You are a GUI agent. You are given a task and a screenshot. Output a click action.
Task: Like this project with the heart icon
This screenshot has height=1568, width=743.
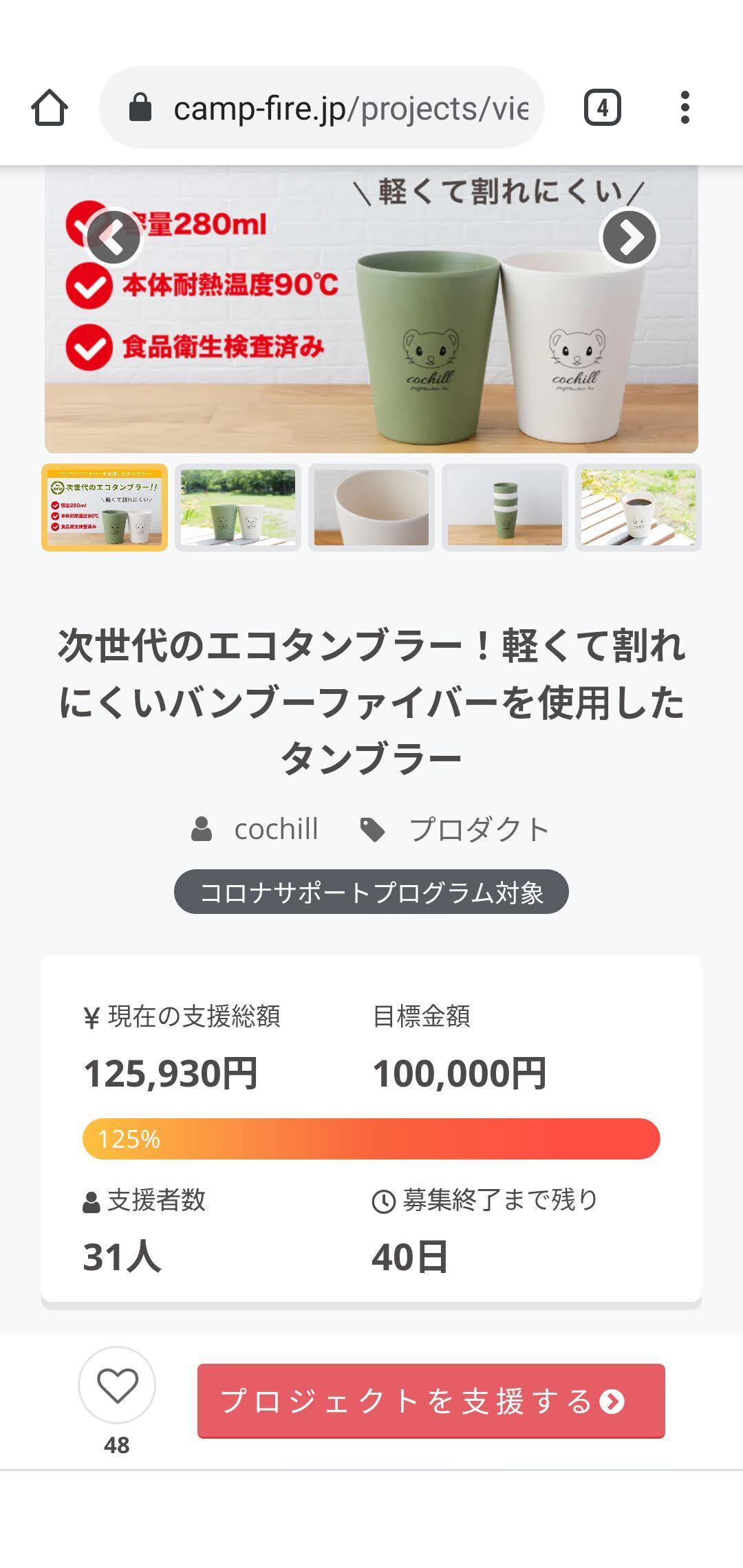117,1386
